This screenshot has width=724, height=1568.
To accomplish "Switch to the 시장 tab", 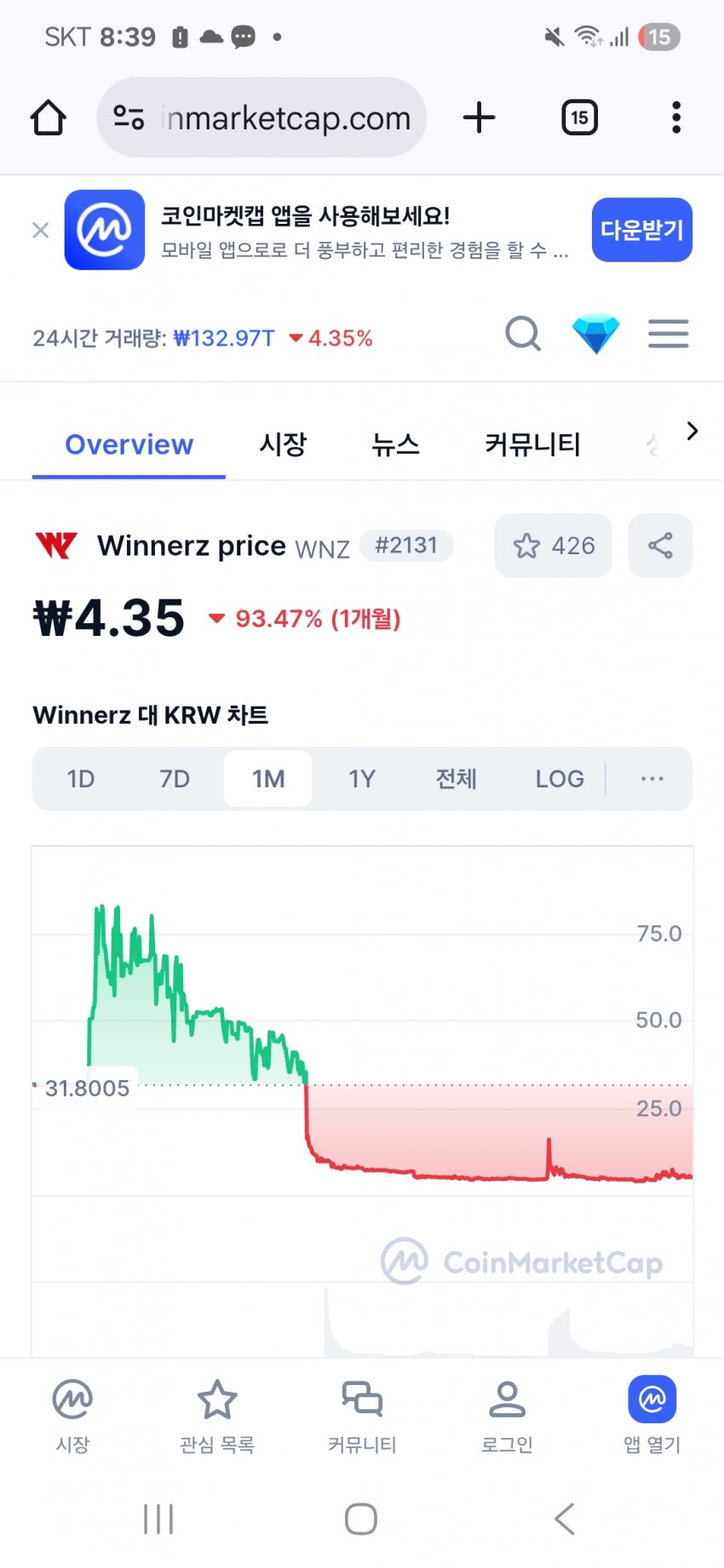I will coord(283,444).
